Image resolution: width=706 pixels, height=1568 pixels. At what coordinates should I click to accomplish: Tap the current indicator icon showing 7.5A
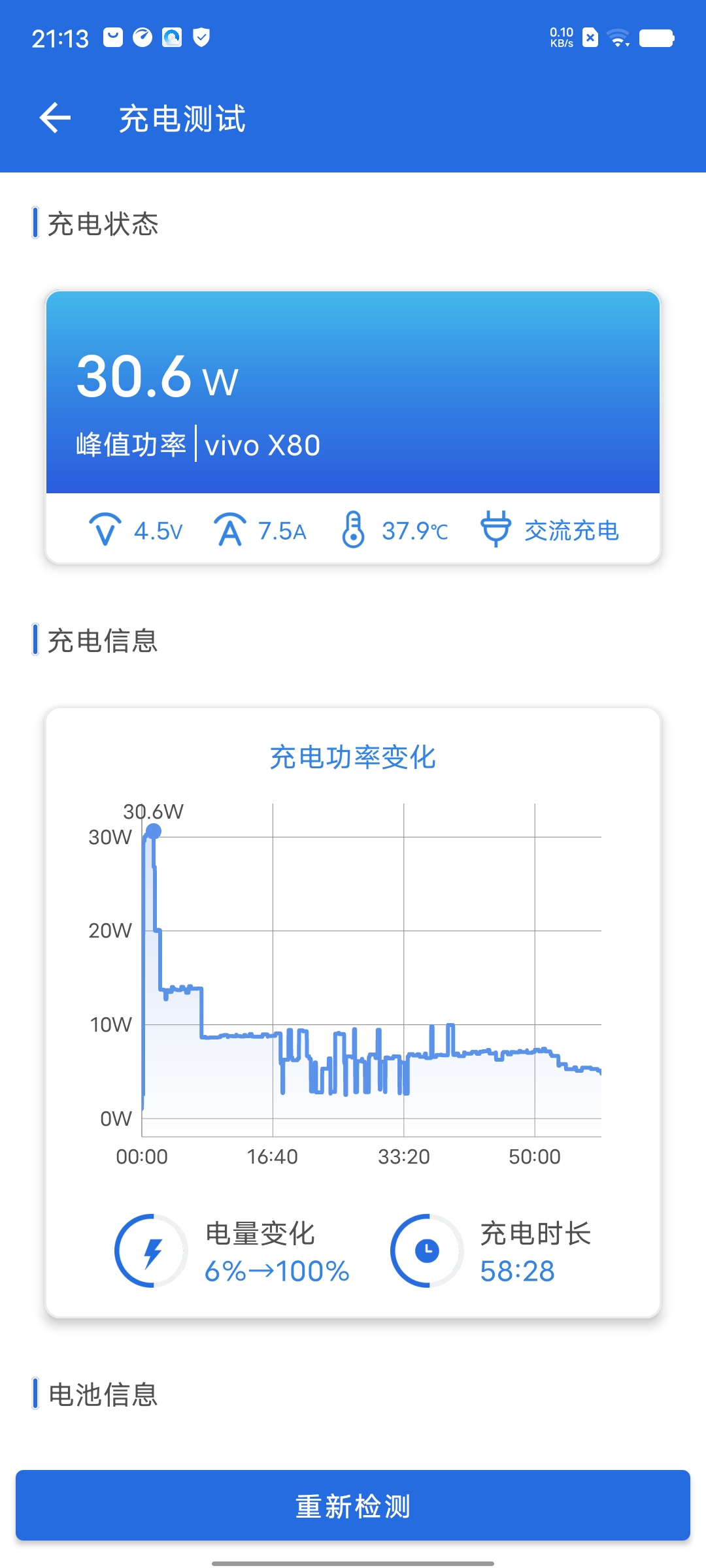click(230, 529)
